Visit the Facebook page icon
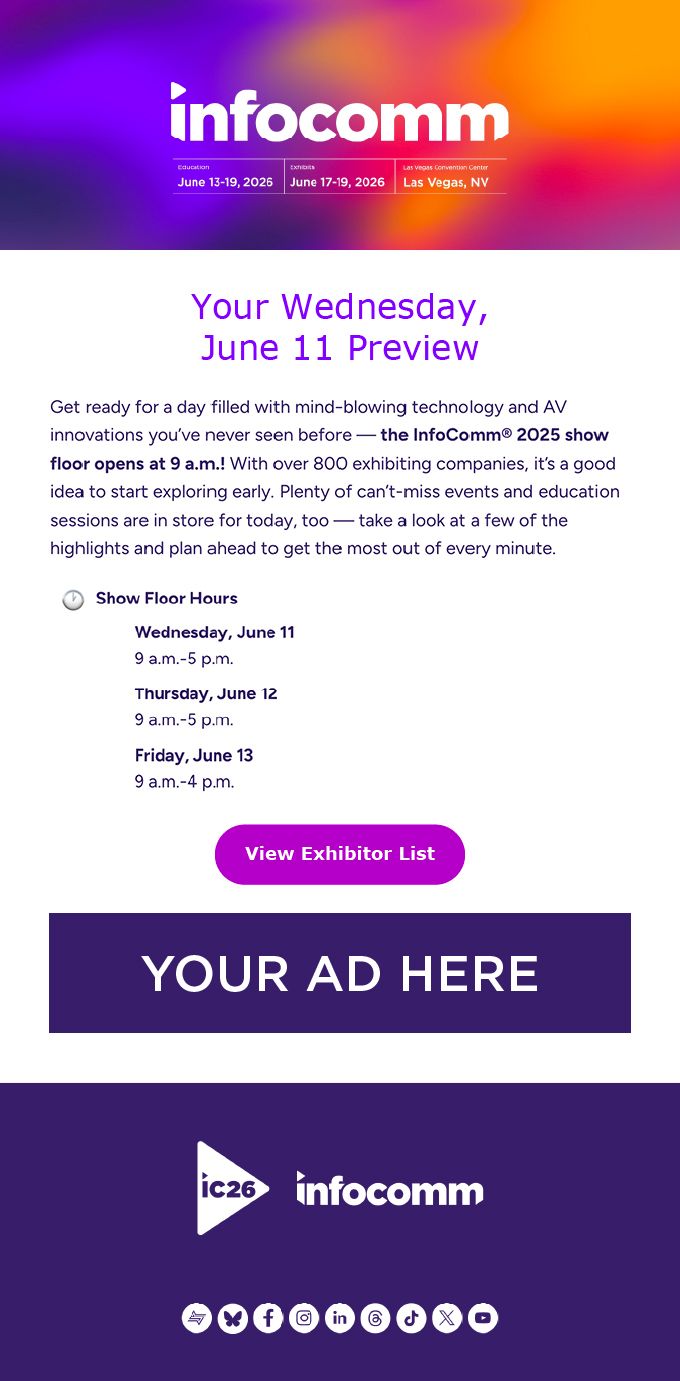 [x=268, y=1318]
